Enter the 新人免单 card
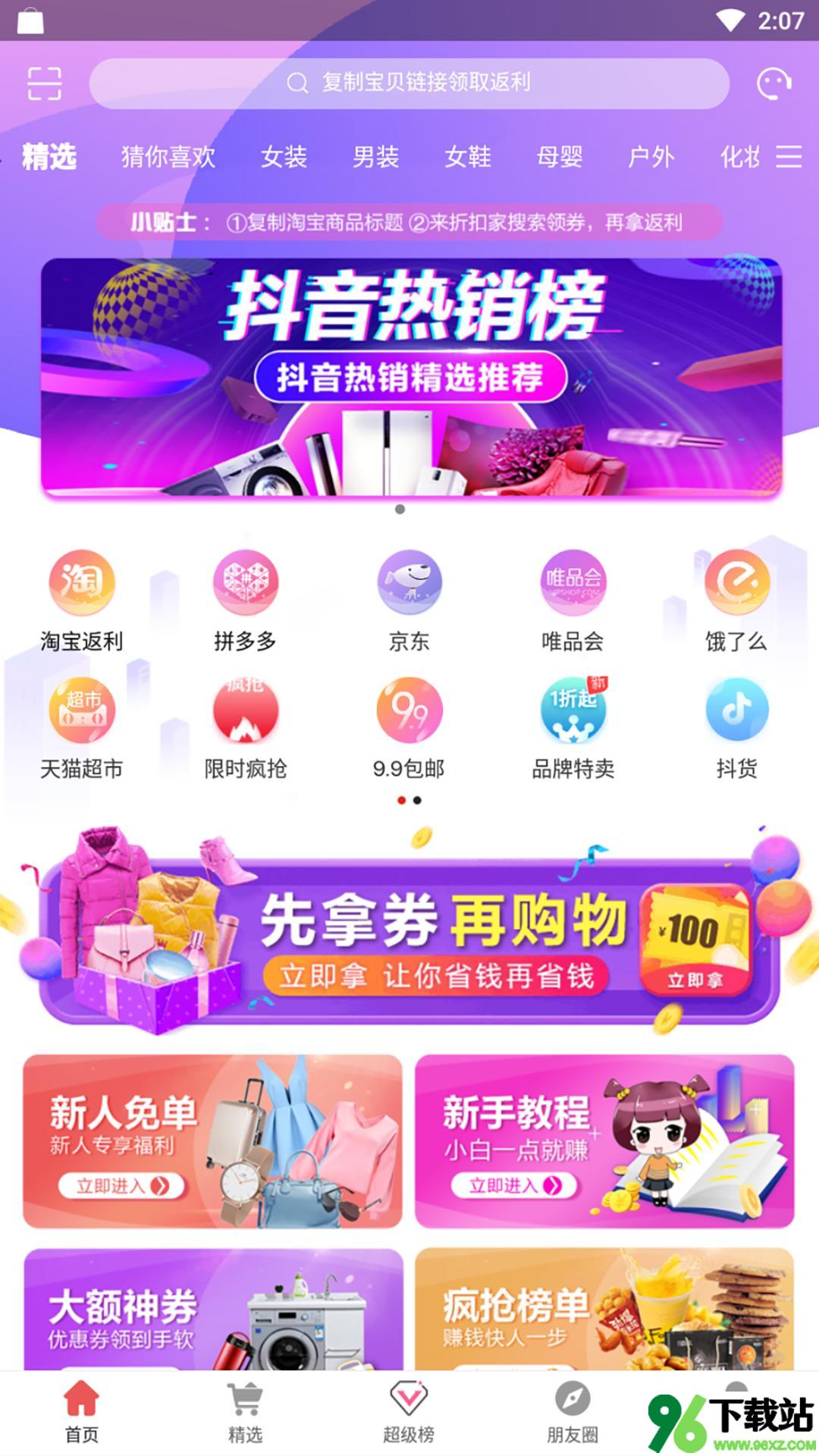819x1456 pixels. pos(212,1141)
